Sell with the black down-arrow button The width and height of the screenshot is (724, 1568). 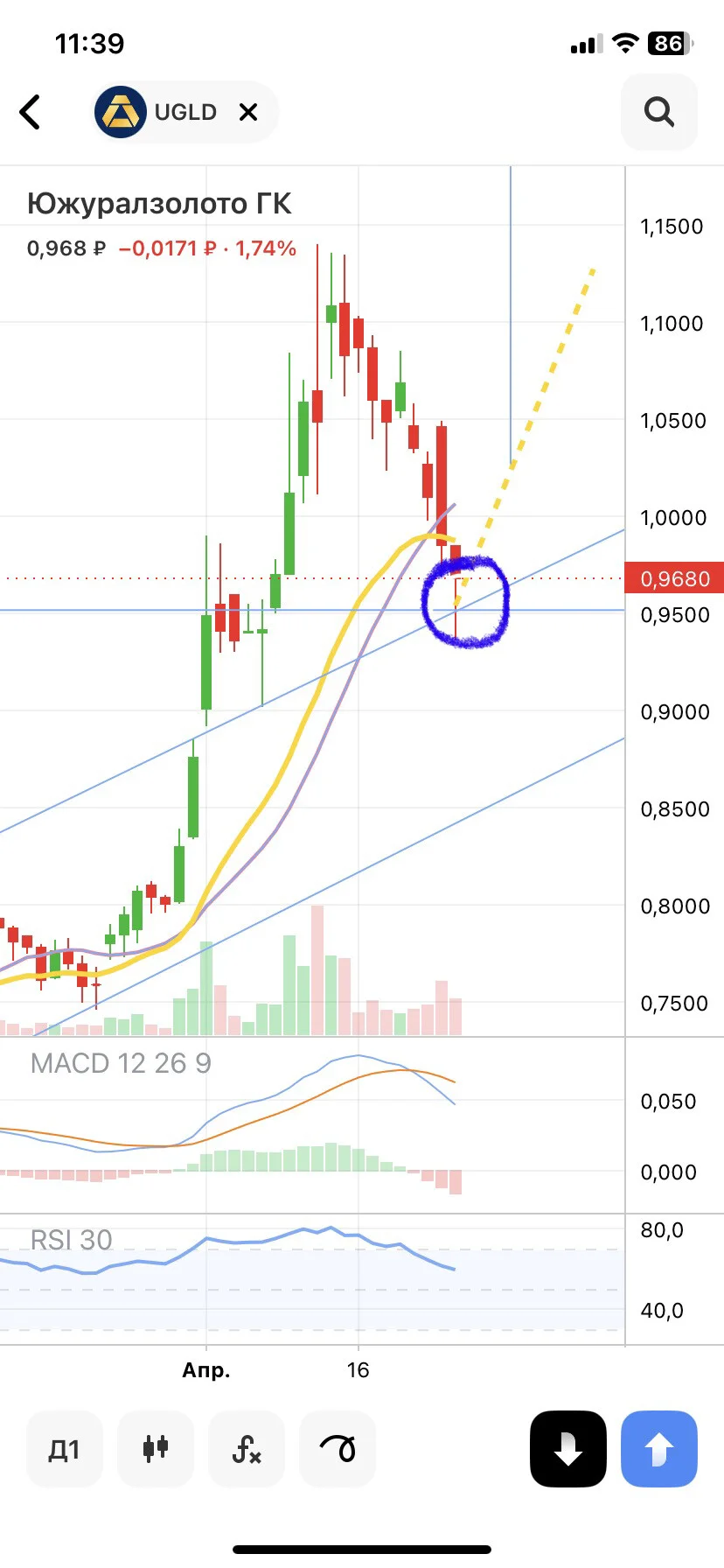click(x=568, y=1449)
